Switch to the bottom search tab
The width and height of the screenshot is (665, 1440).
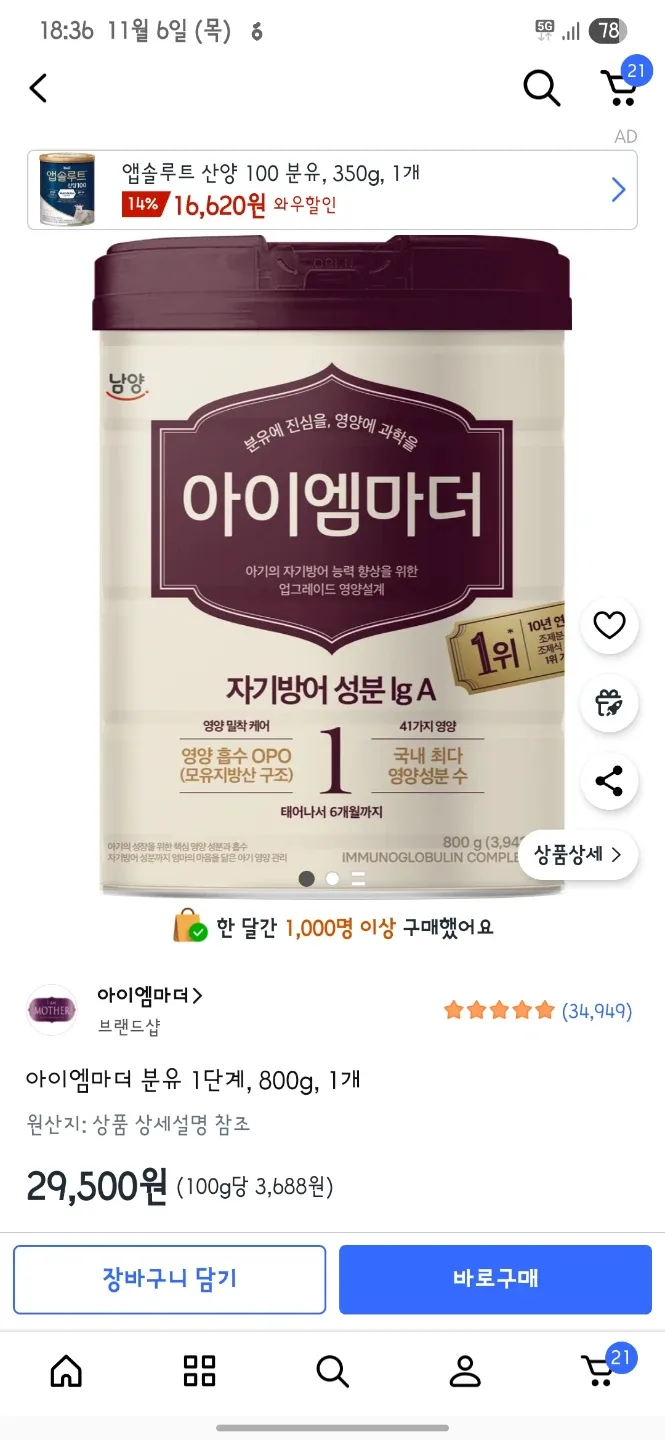click(332, 1370)
